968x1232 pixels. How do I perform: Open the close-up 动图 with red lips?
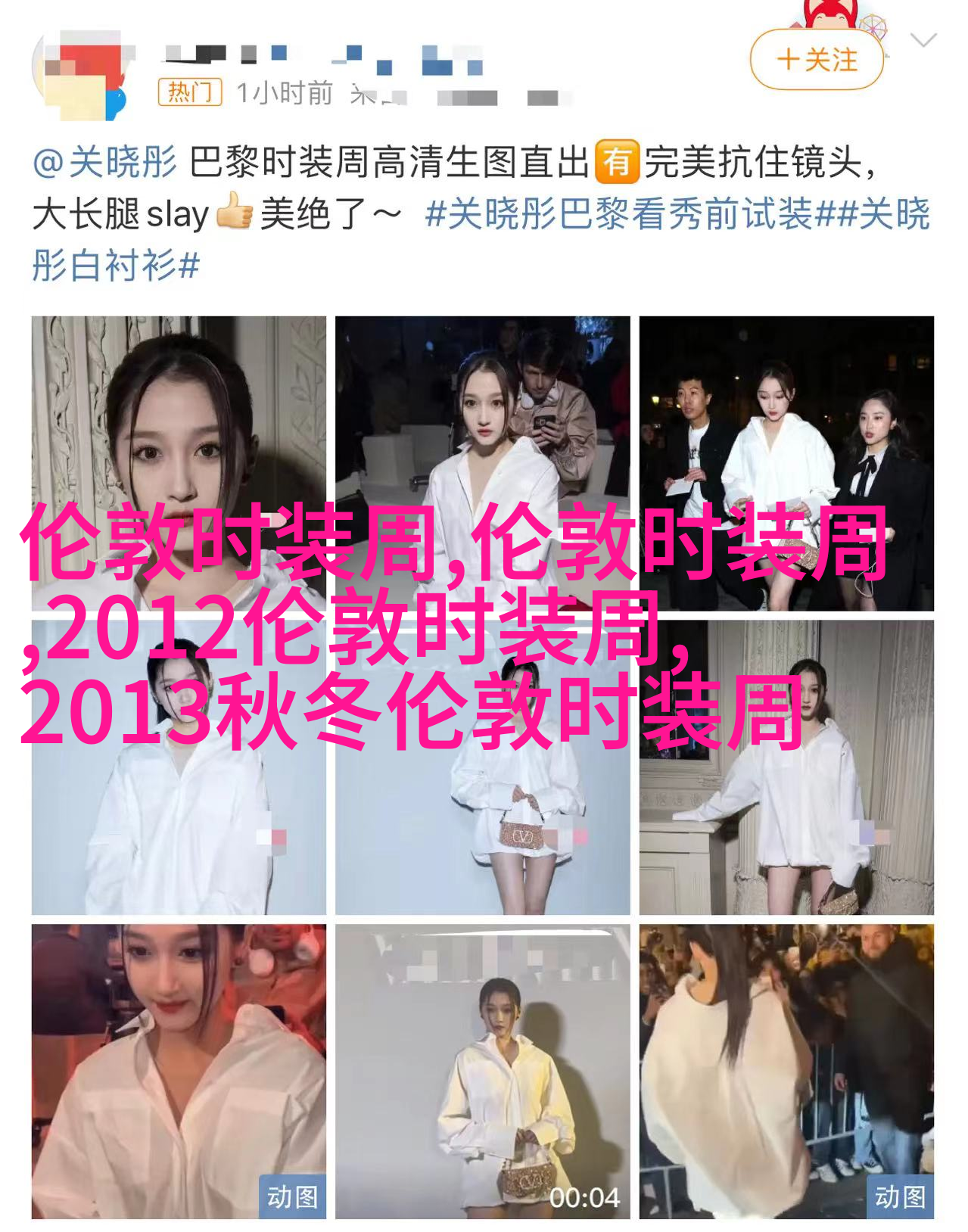pyautogui.click(x=179, y=1071)
